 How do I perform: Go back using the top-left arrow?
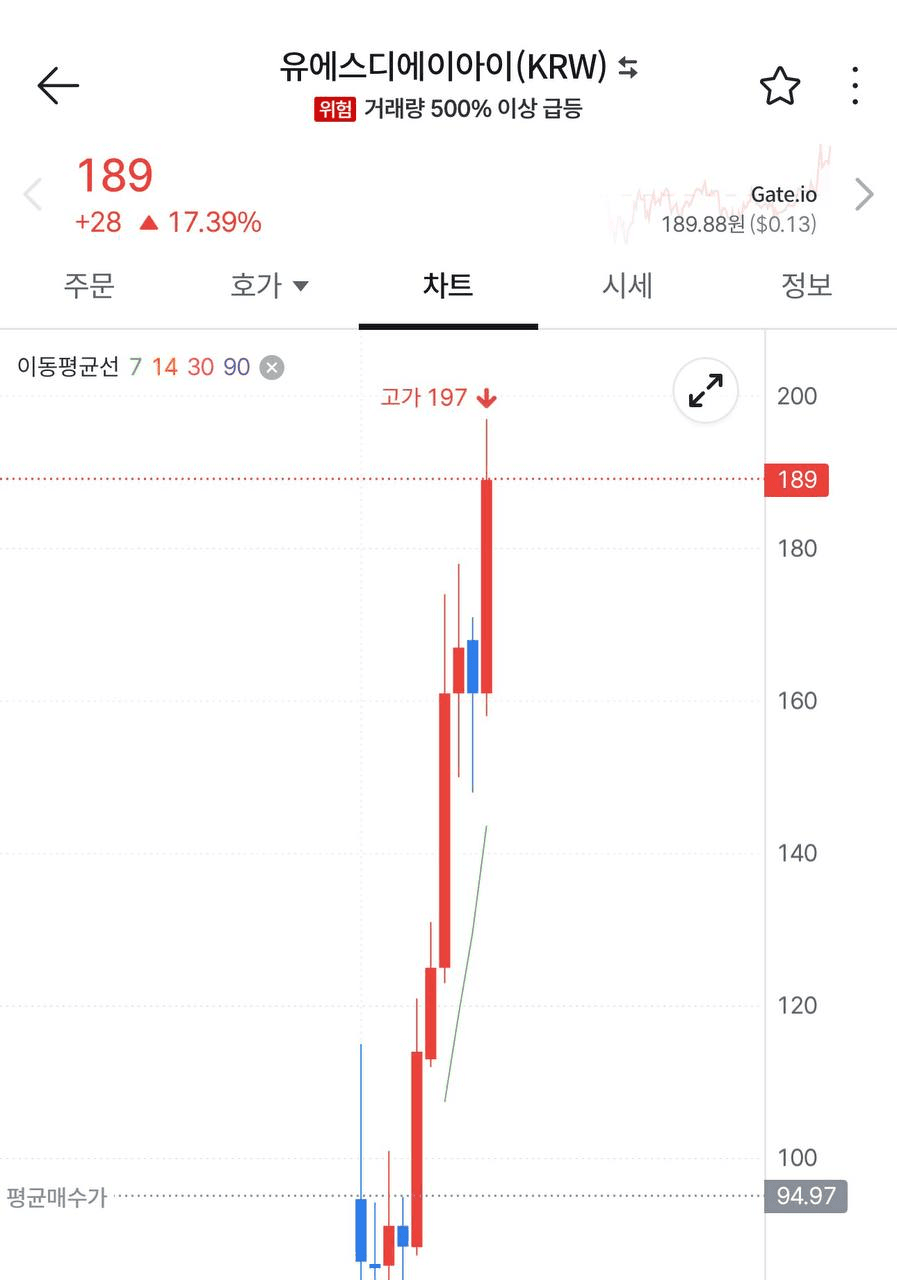(58, 86)
